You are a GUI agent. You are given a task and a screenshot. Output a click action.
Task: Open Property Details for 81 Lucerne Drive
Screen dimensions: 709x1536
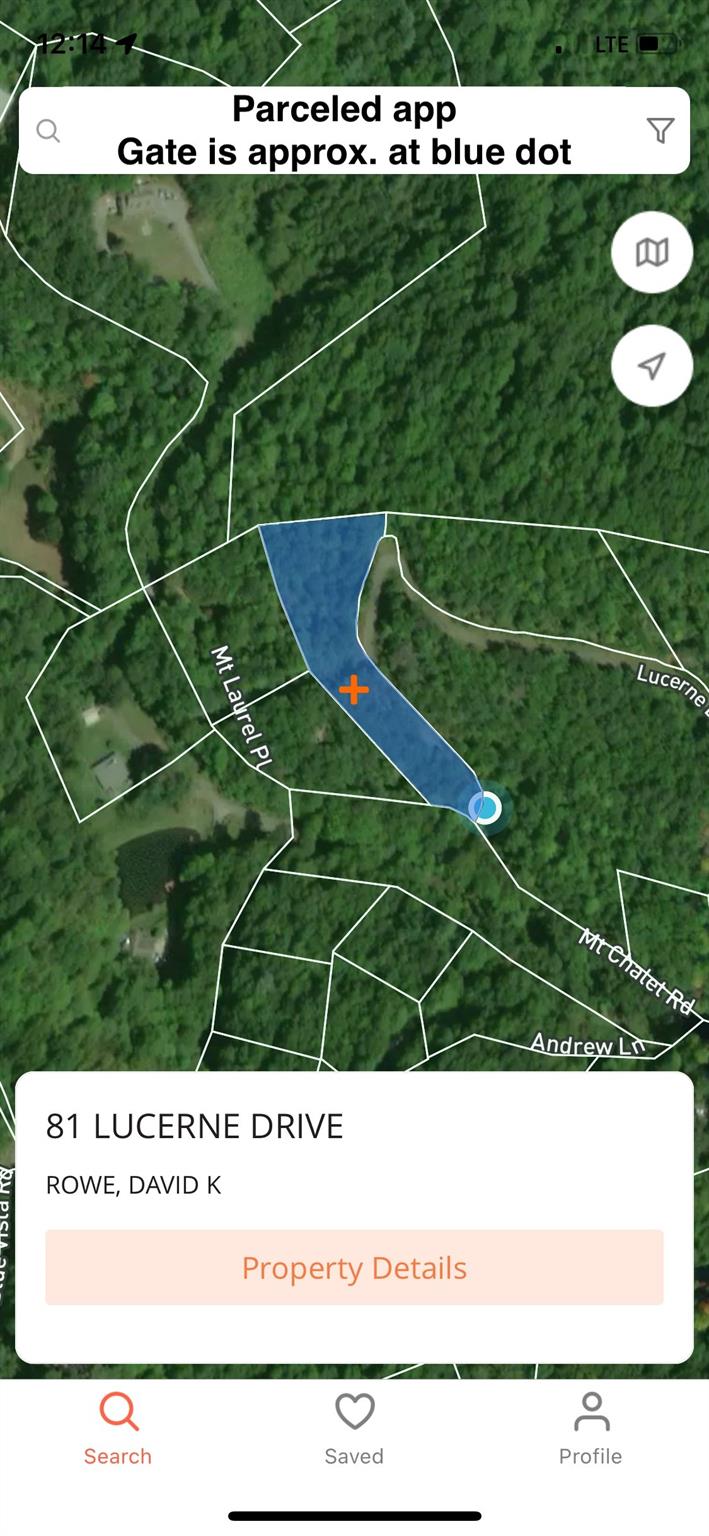354,1267
